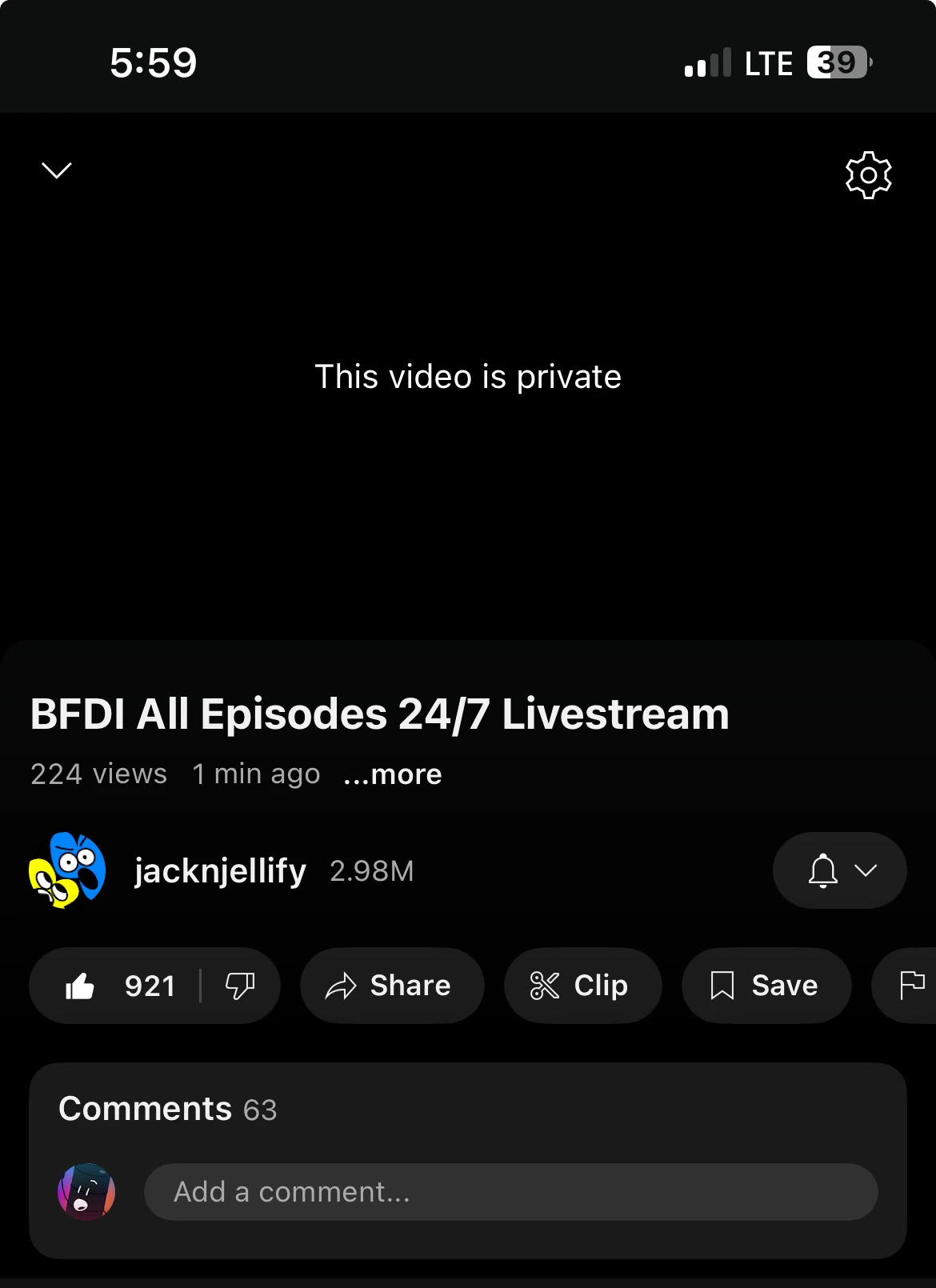The height and width of the screenshot is (1288, 936).
Task: Tap the Add a comment field
Action: 510,1192
